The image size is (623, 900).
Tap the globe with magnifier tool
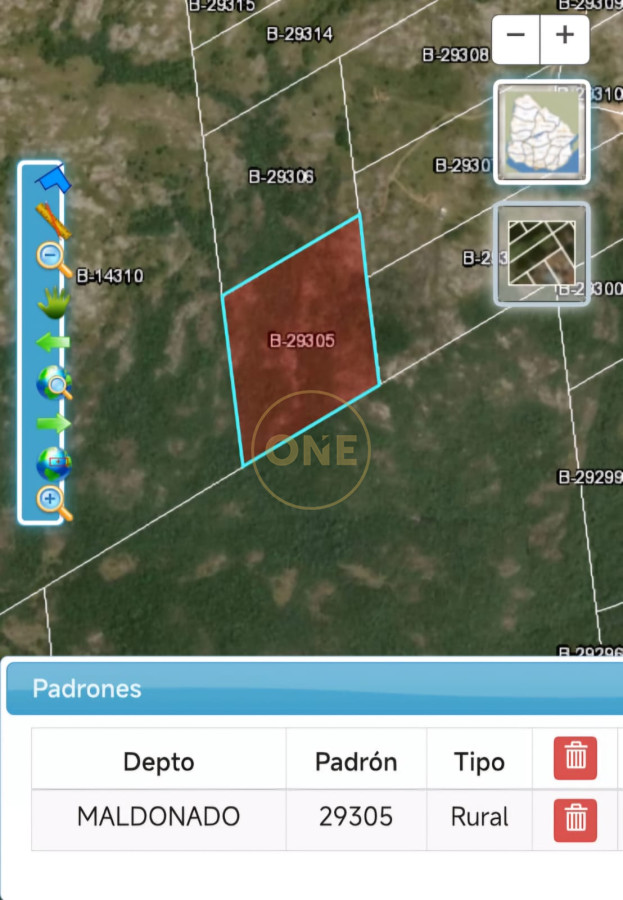[53, 382]
